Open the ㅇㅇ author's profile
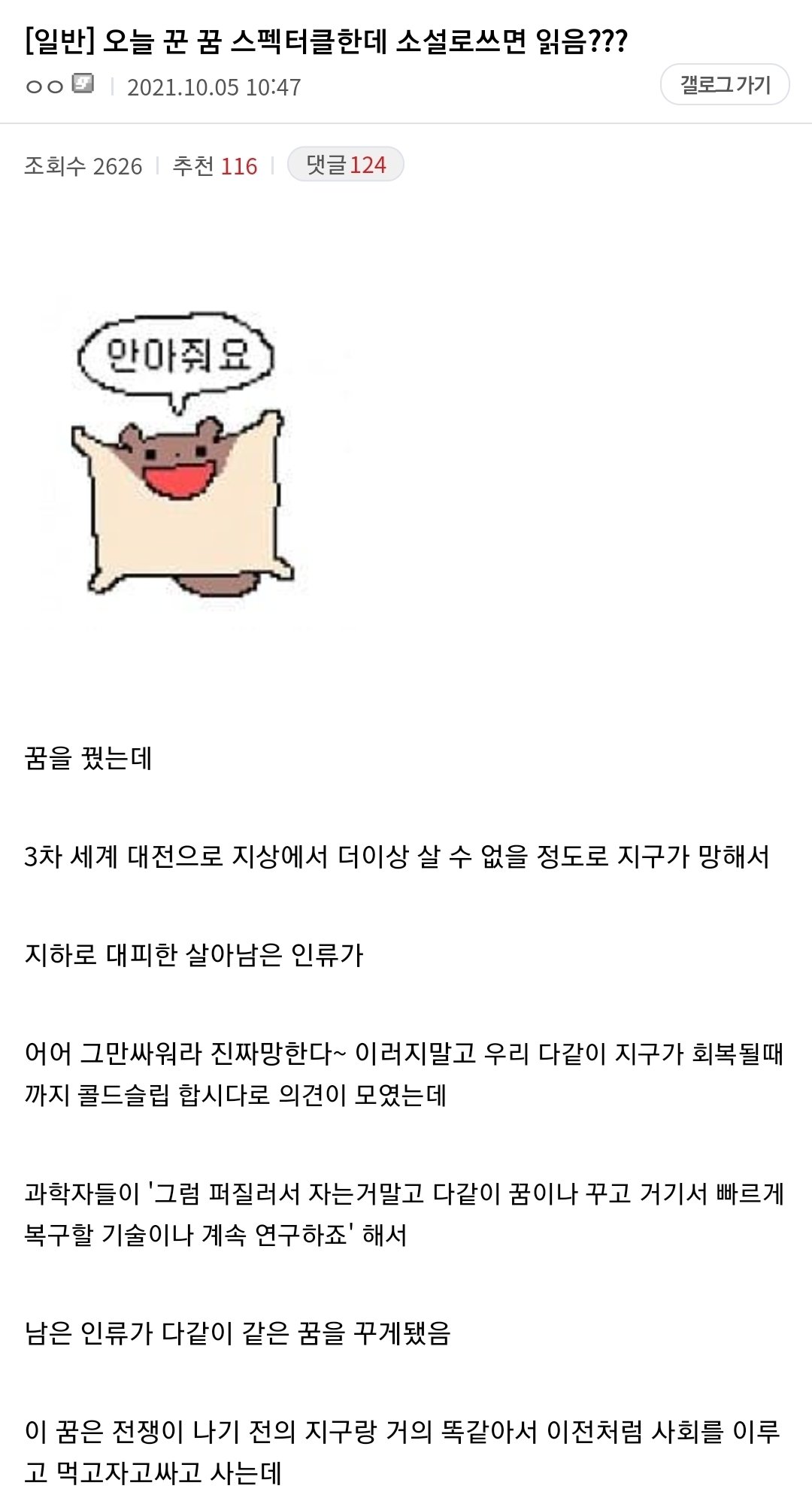 click(x=45, y=86)
